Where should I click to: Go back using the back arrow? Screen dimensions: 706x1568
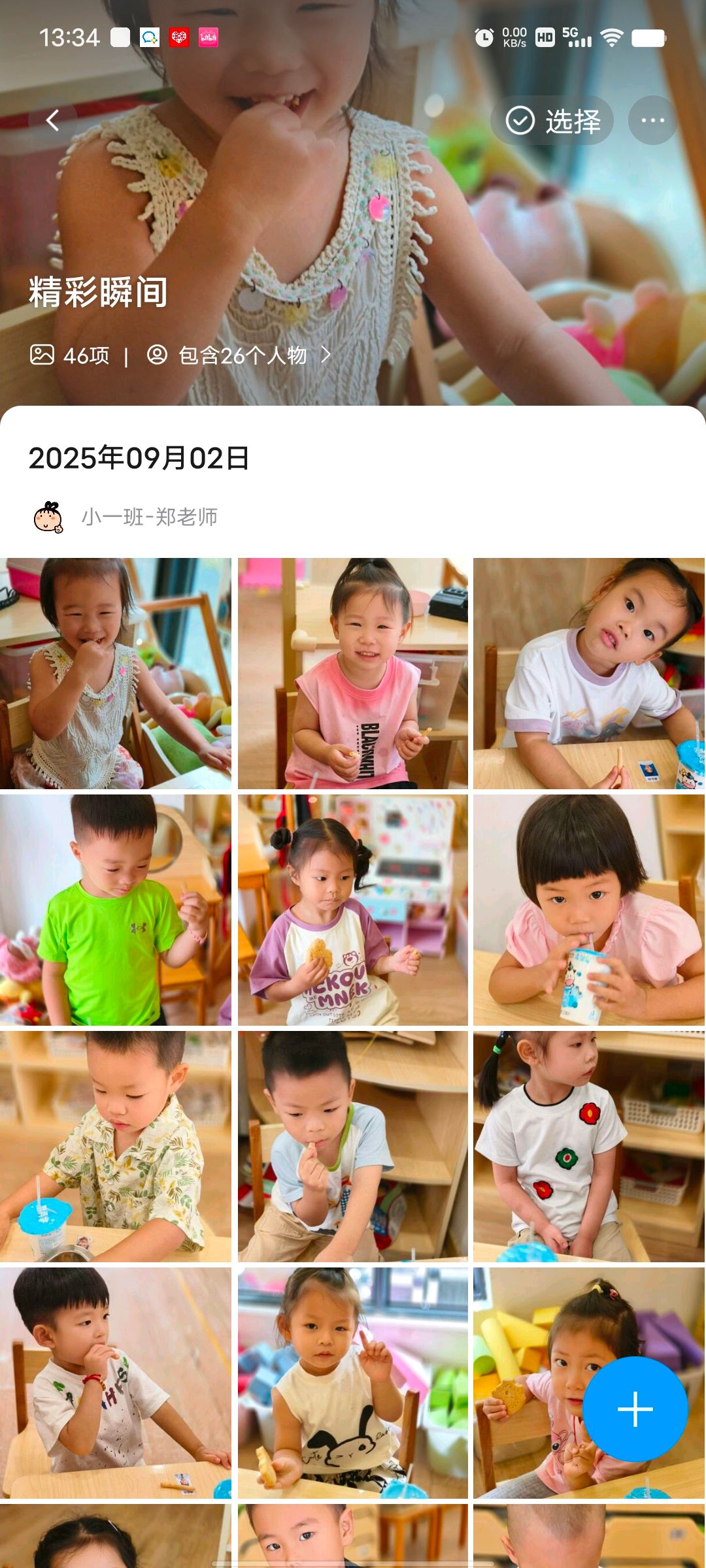pyautogui.click(x=53, y=120)
